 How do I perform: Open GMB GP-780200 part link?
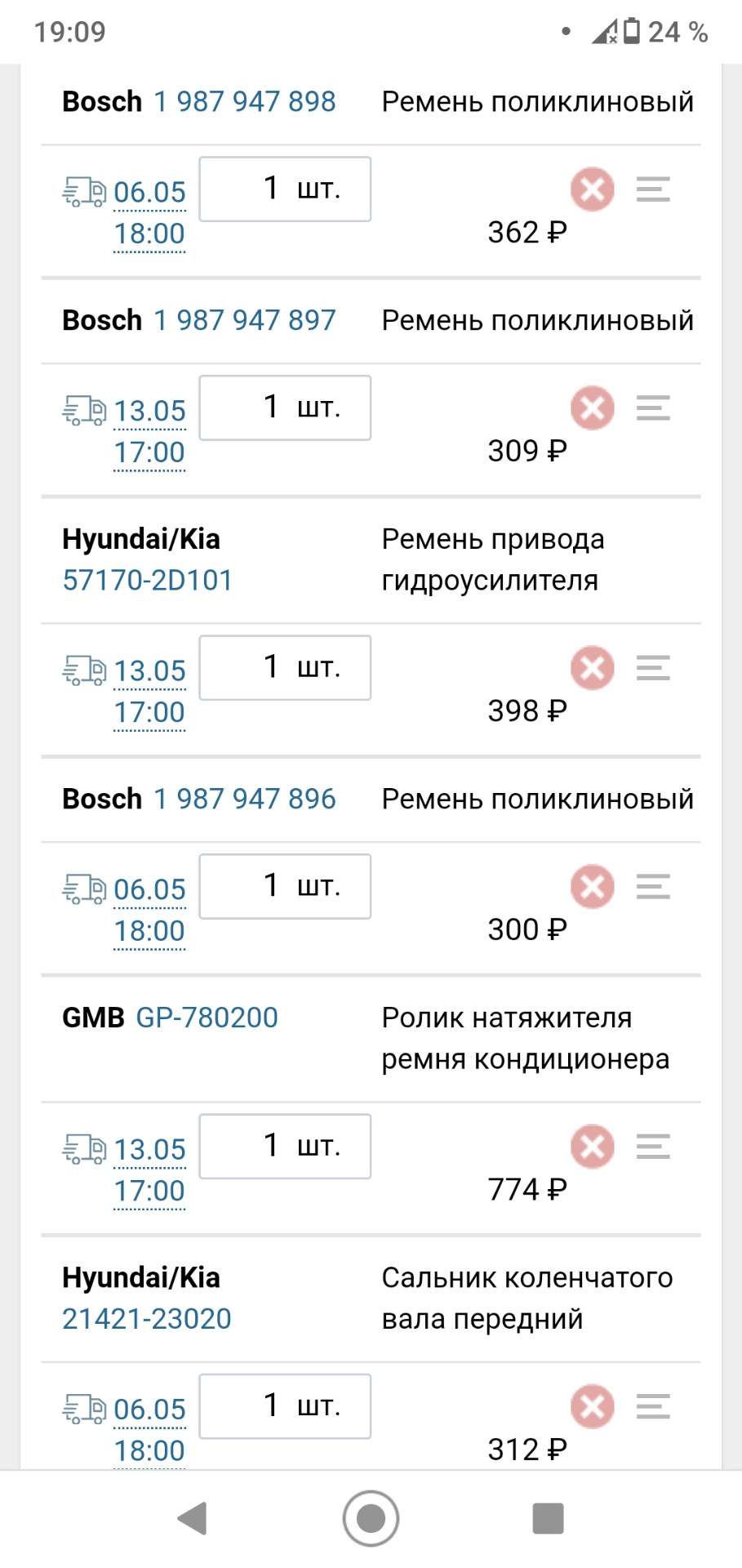207,1018
